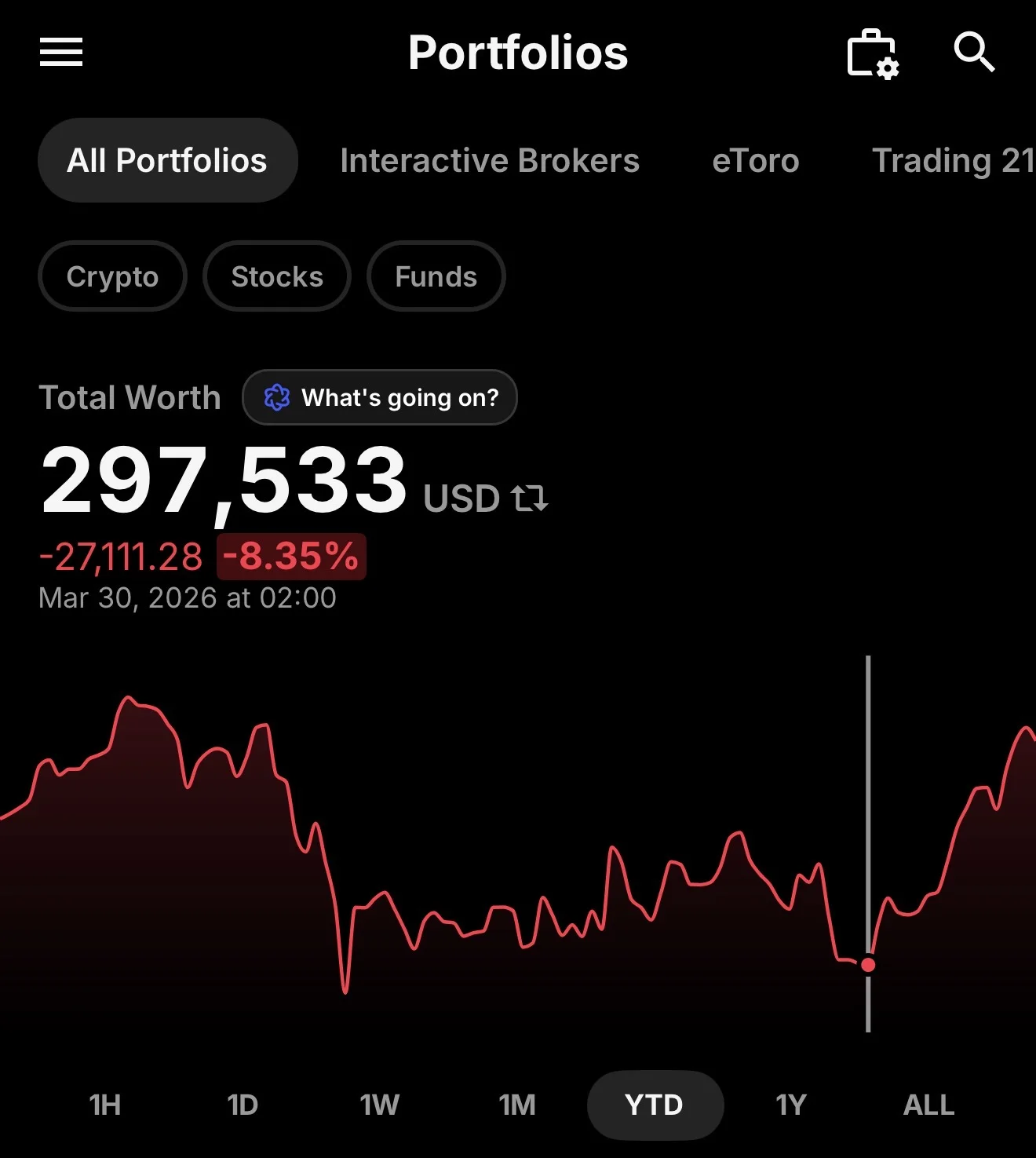This screenshot has width=1036, height=1158.
Task: Switch display currency using the swap icon
Action: pyautogui.click(x=529, y=498)
